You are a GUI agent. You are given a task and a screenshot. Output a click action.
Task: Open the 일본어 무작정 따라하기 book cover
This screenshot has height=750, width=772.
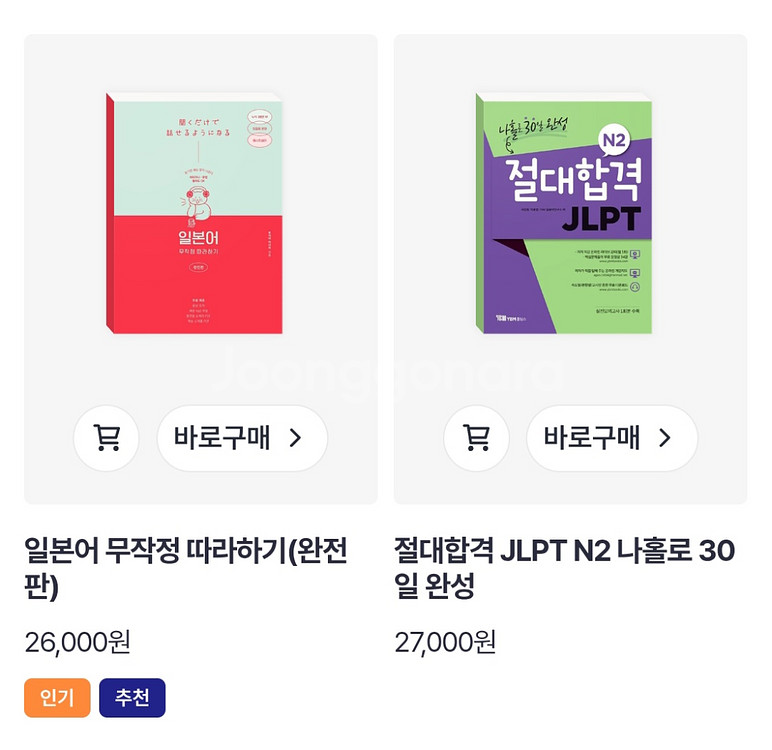[194, 213]
